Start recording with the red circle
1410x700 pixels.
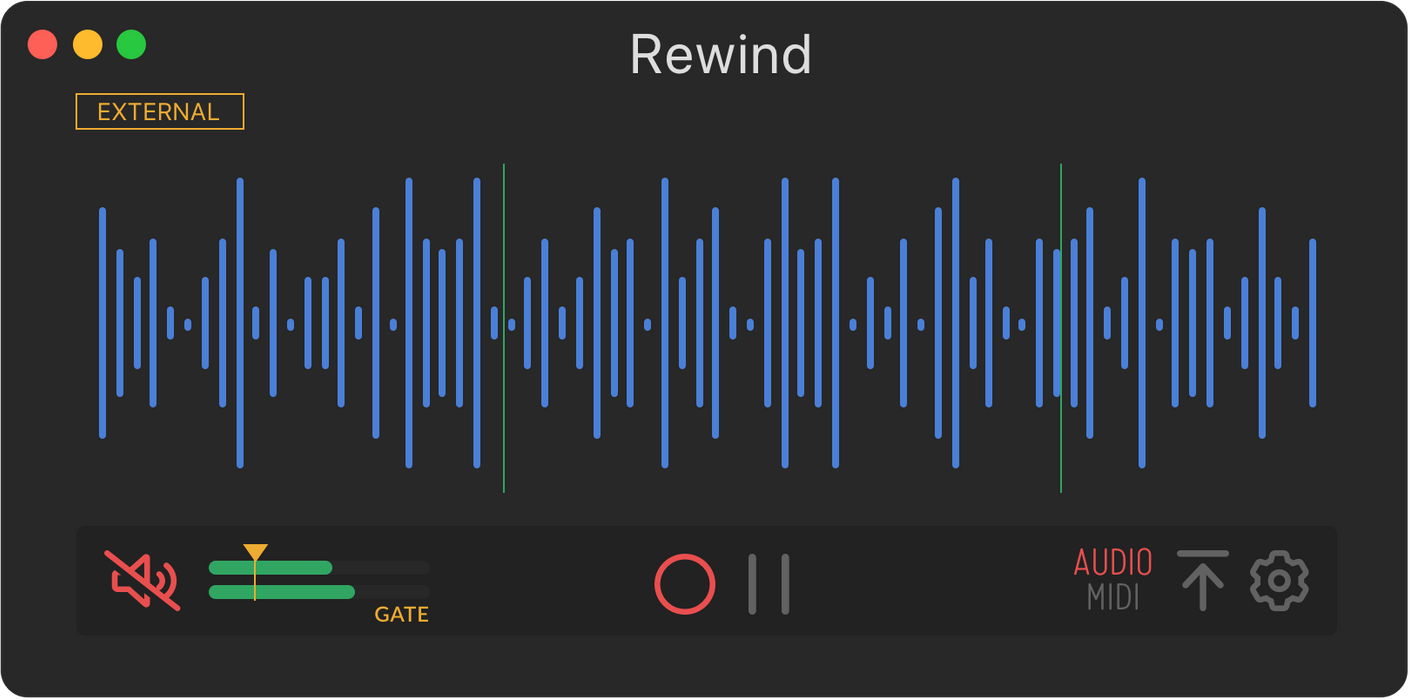pyautogui.click(x=685, y=584)
